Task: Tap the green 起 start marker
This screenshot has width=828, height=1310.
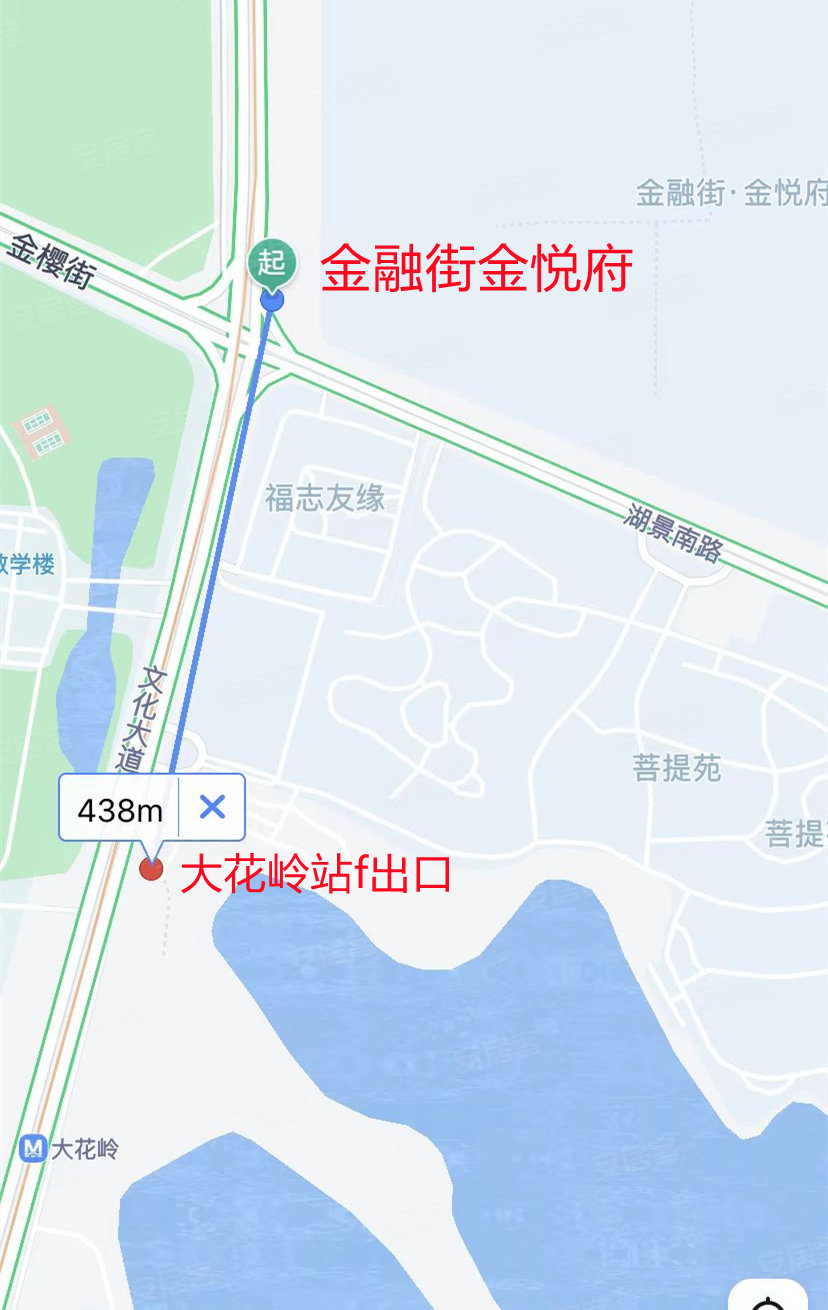Action: tap(271, 264)
